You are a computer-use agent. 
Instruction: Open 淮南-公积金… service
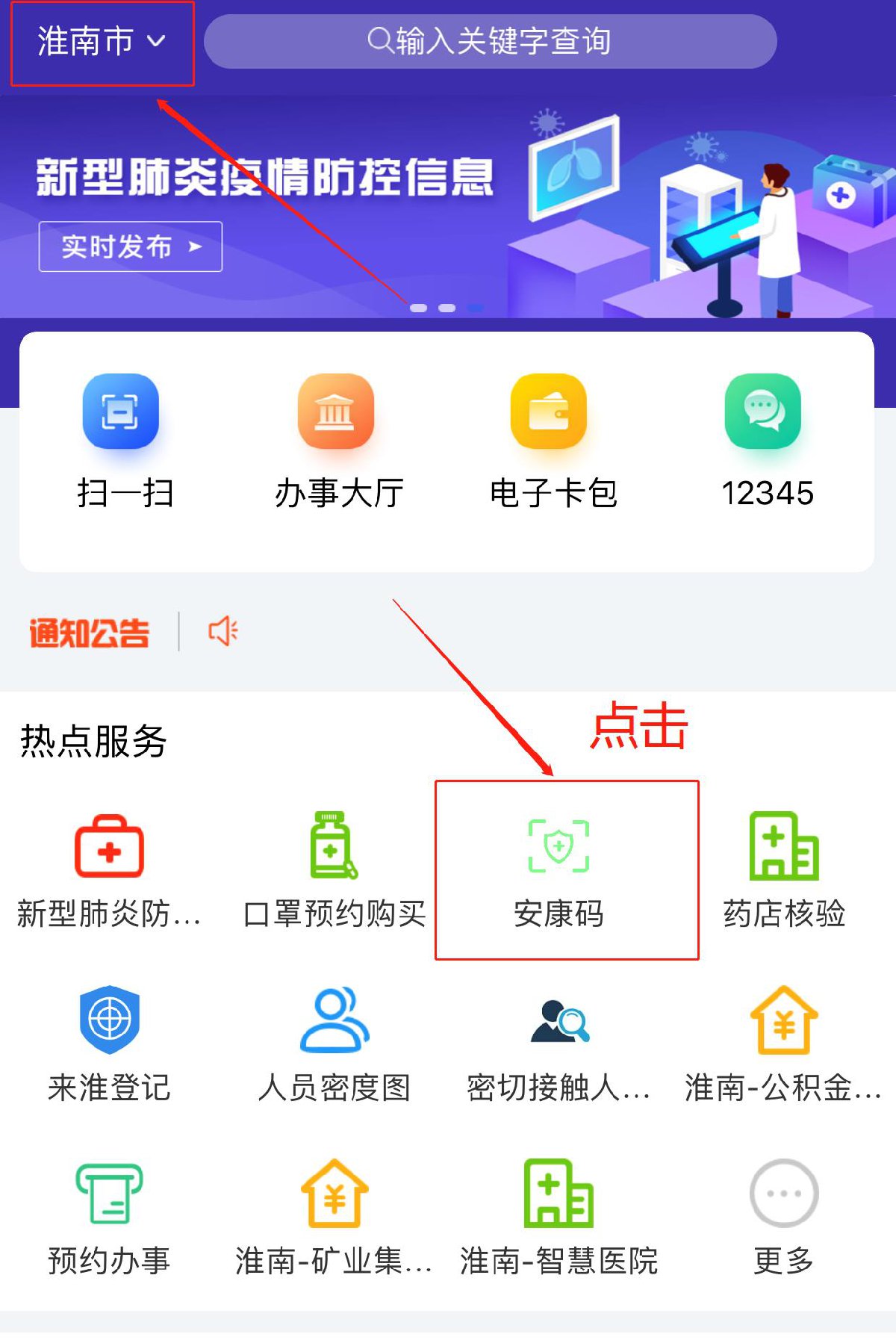pos(784,1044)
